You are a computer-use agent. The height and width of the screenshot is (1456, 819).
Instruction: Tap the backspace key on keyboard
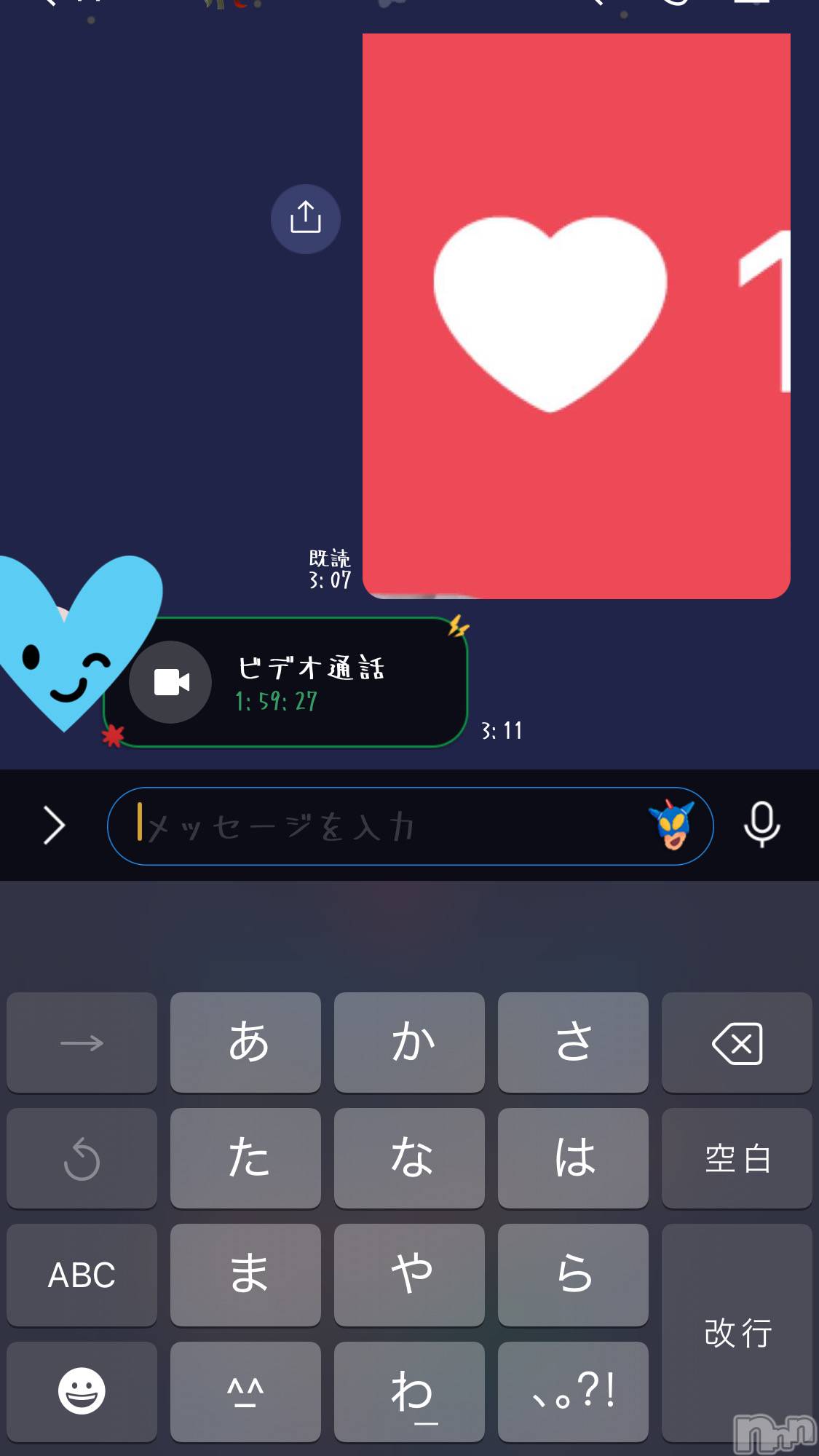click(x=737, y=1042)
